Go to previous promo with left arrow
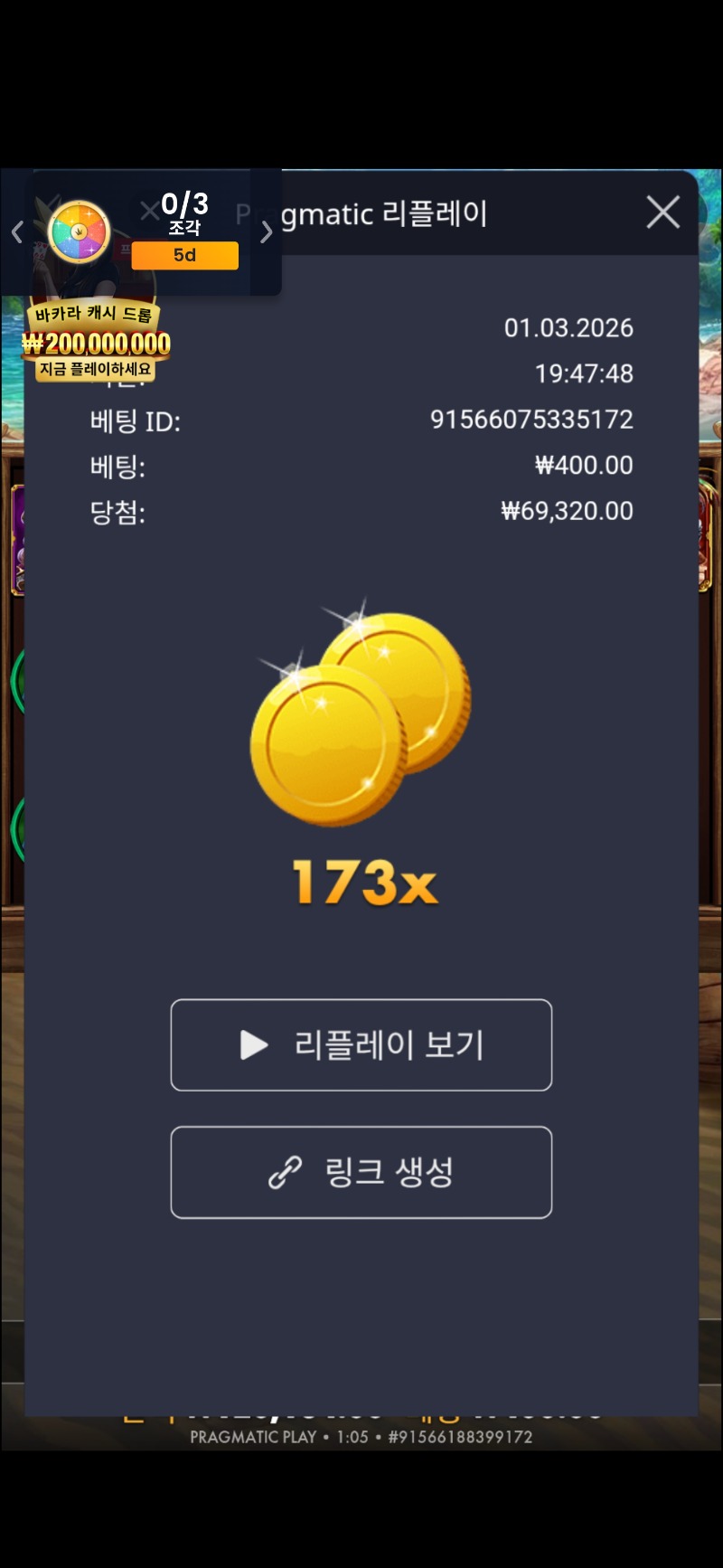Viewport: 723px width, 1568px height. point(17,232)
